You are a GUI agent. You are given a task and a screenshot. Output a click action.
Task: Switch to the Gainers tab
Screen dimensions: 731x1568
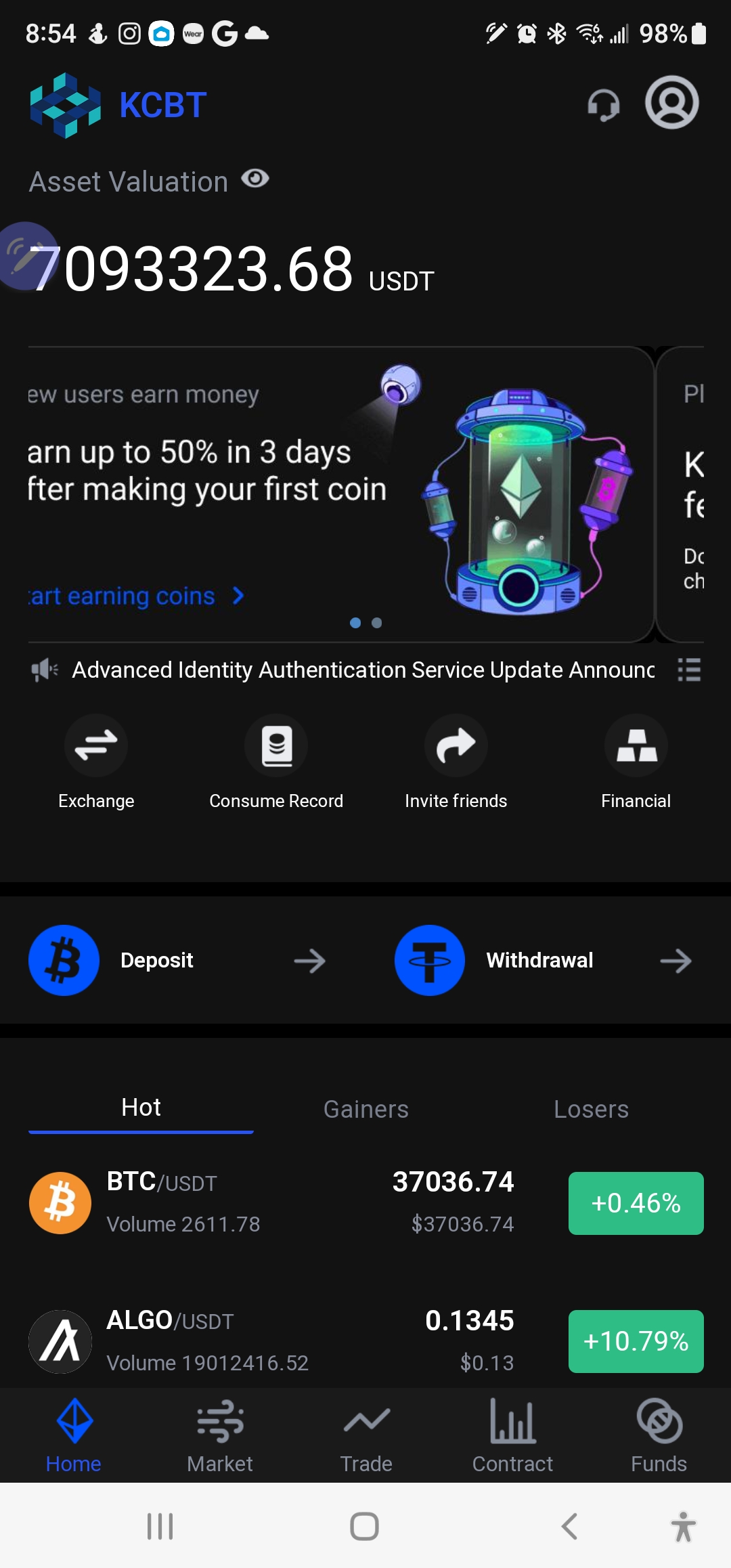point(365,1109)
